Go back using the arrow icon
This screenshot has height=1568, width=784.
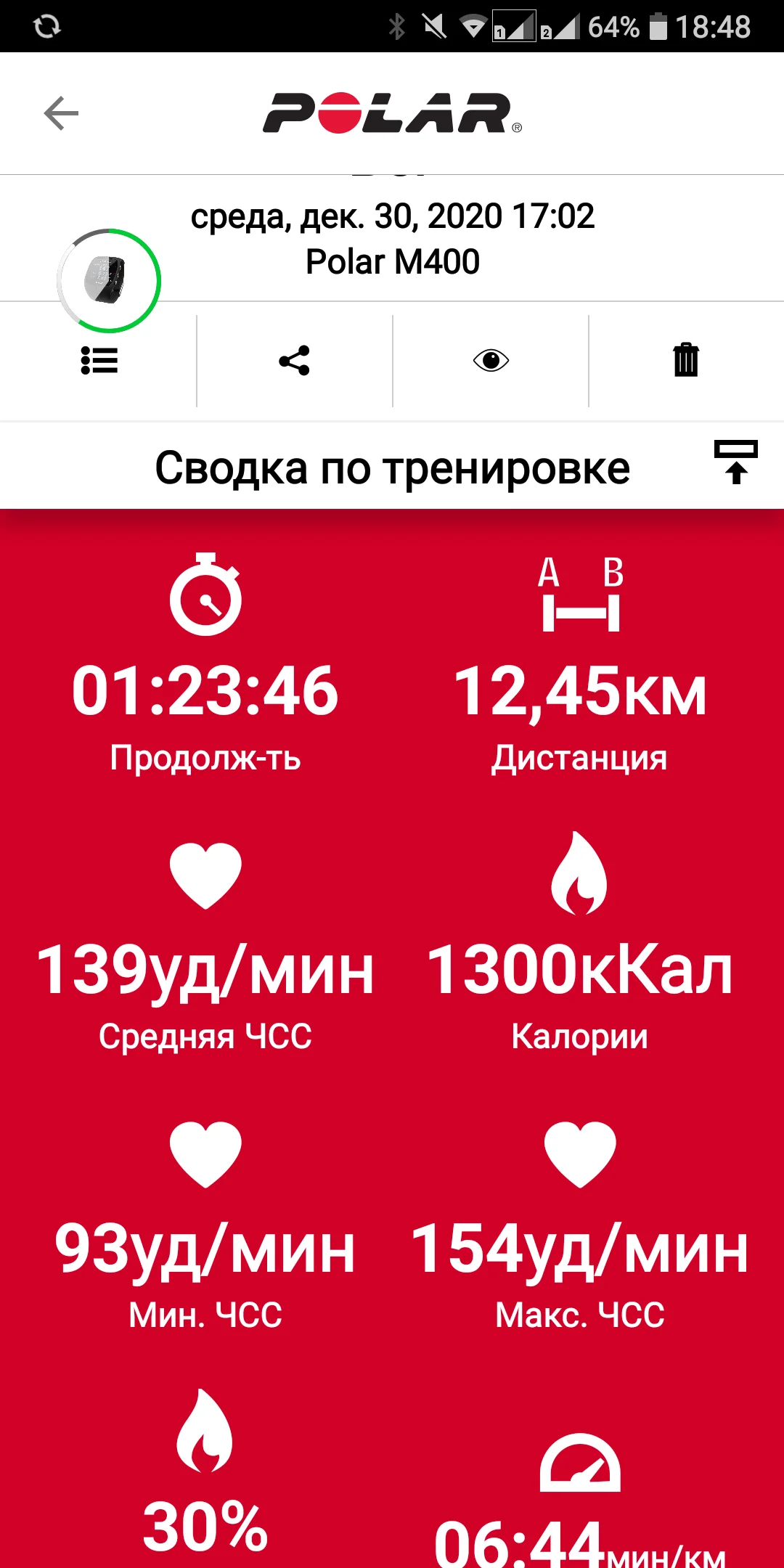(x=61, y=113)
